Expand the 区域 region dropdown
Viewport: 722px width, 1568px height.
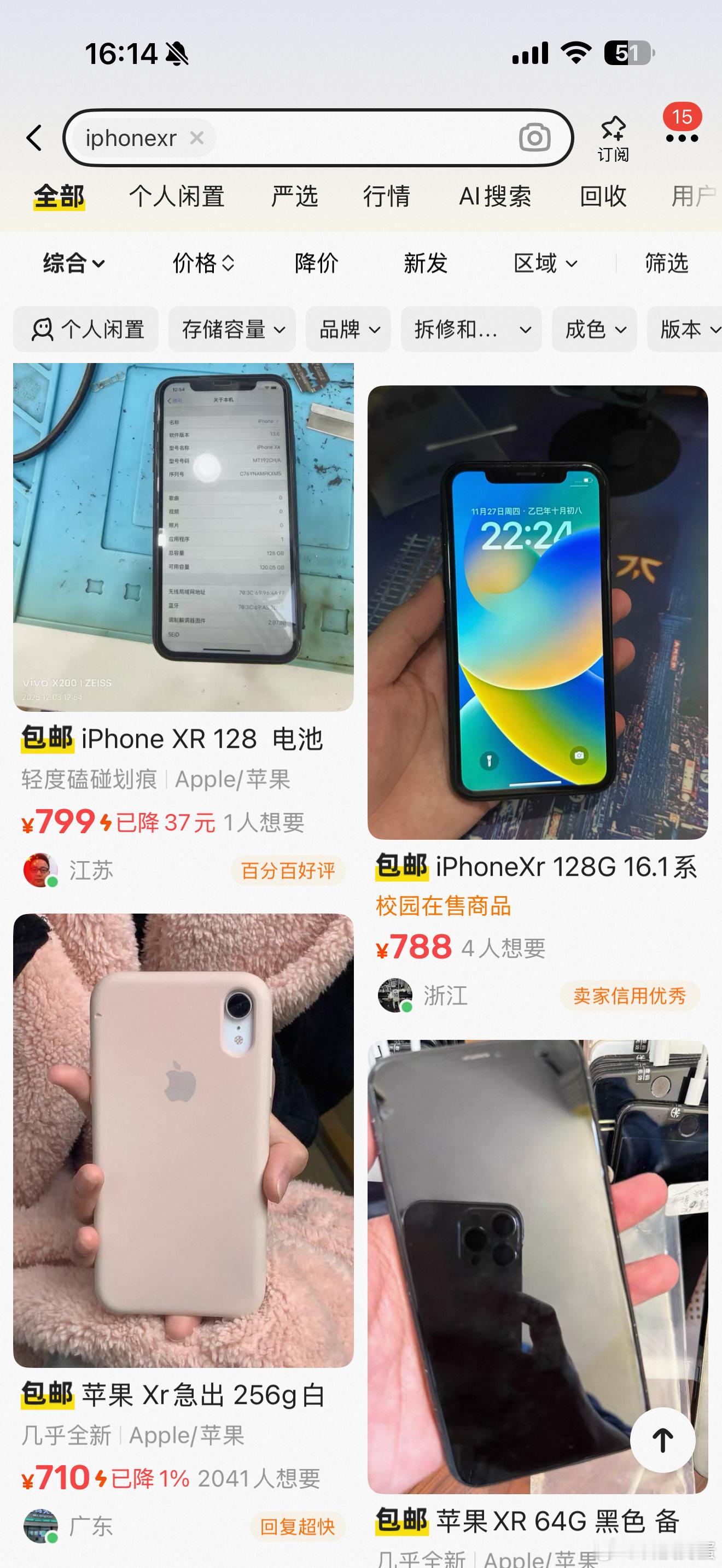click(545, 264)
